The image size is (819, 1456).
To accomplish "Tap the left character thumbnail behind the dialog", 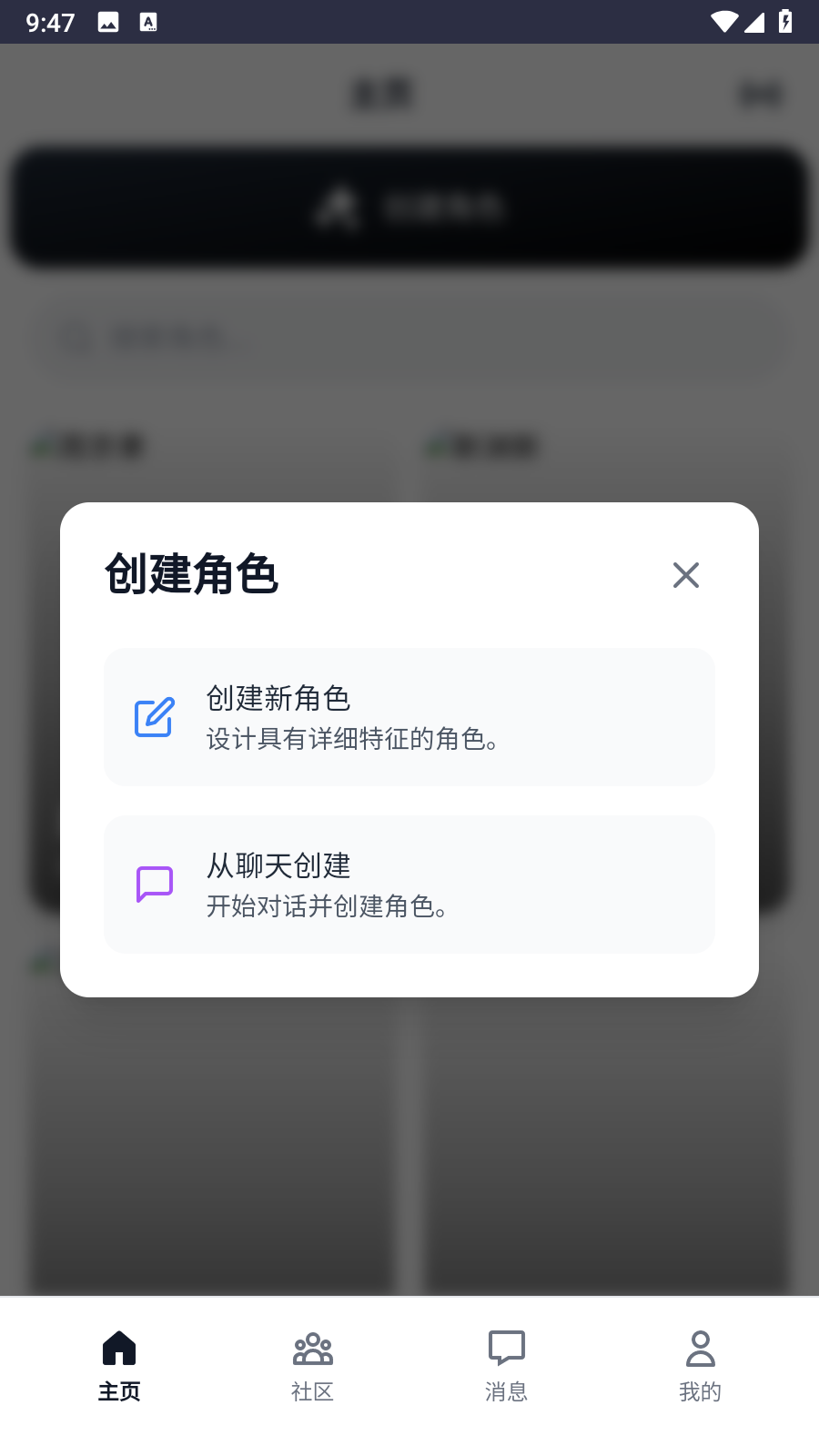I will 212,1137.
